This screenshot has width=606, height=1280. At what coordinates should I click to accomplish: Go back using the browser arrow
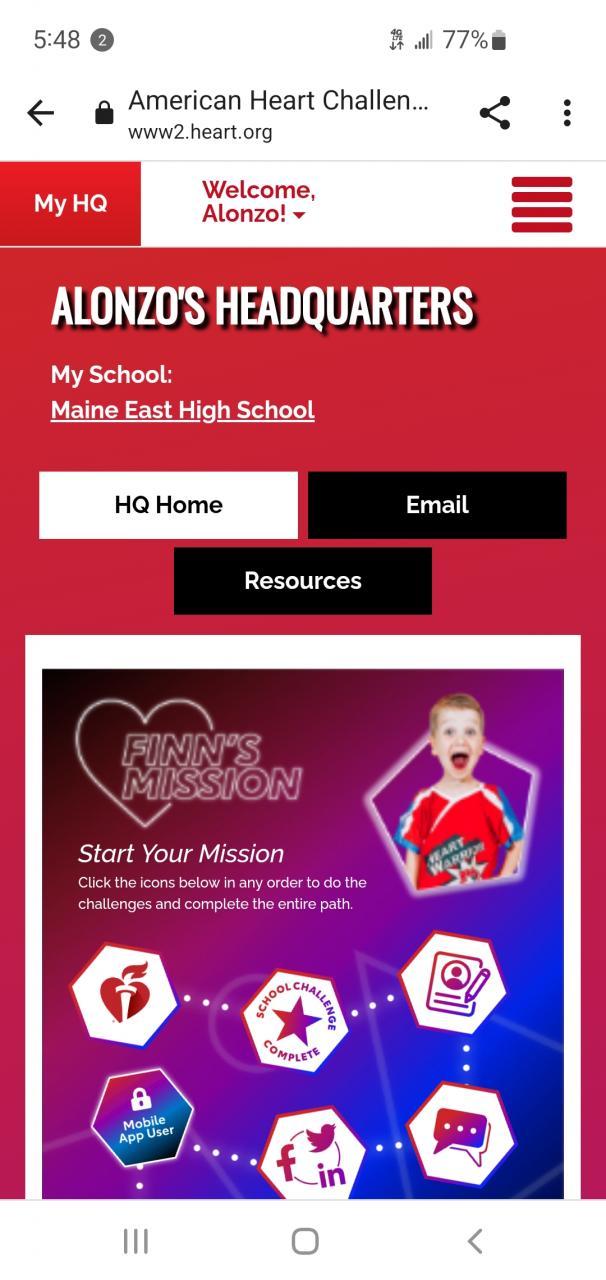[41, 114]
